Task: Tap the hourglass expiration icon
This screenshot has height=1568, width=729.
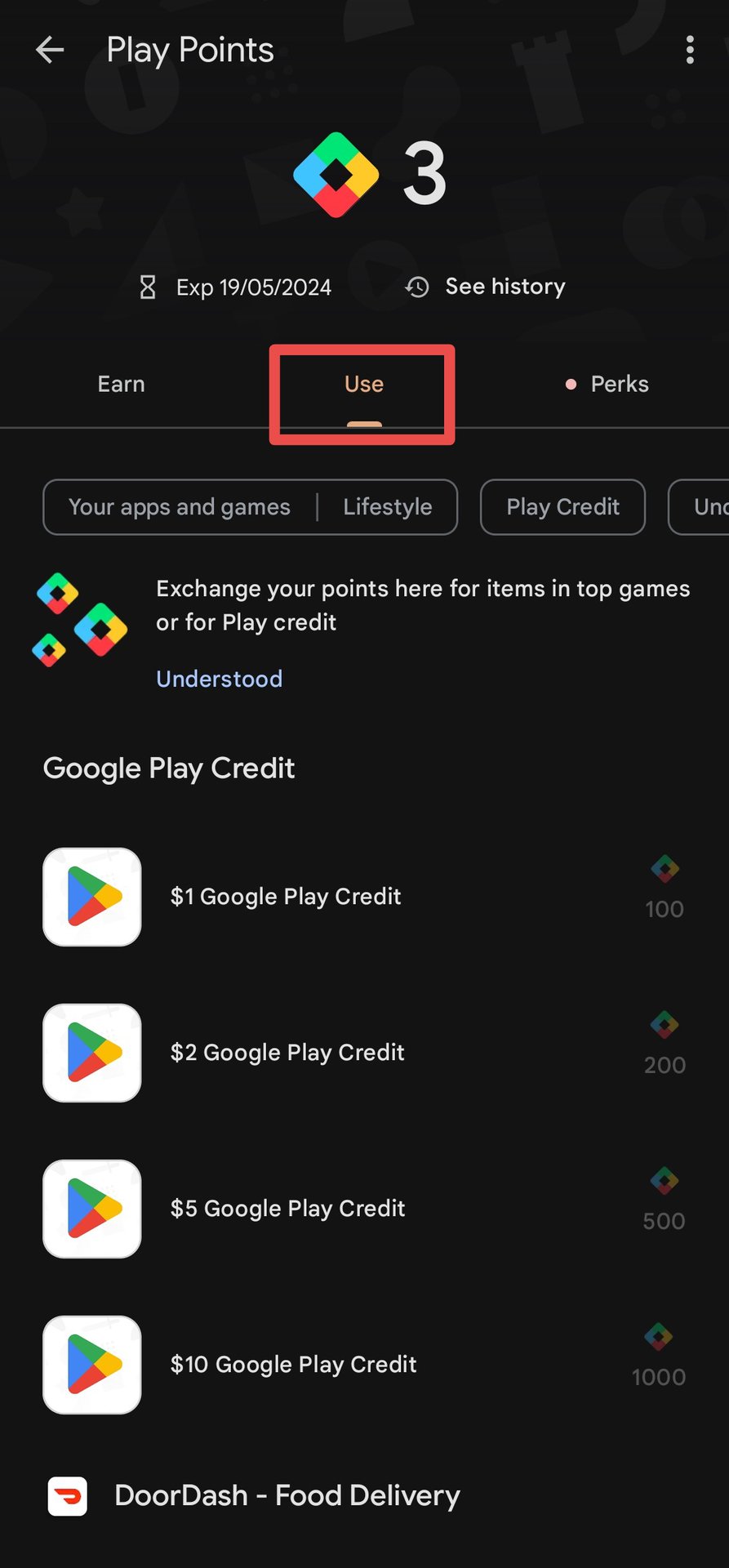Action: coord(148,287)
